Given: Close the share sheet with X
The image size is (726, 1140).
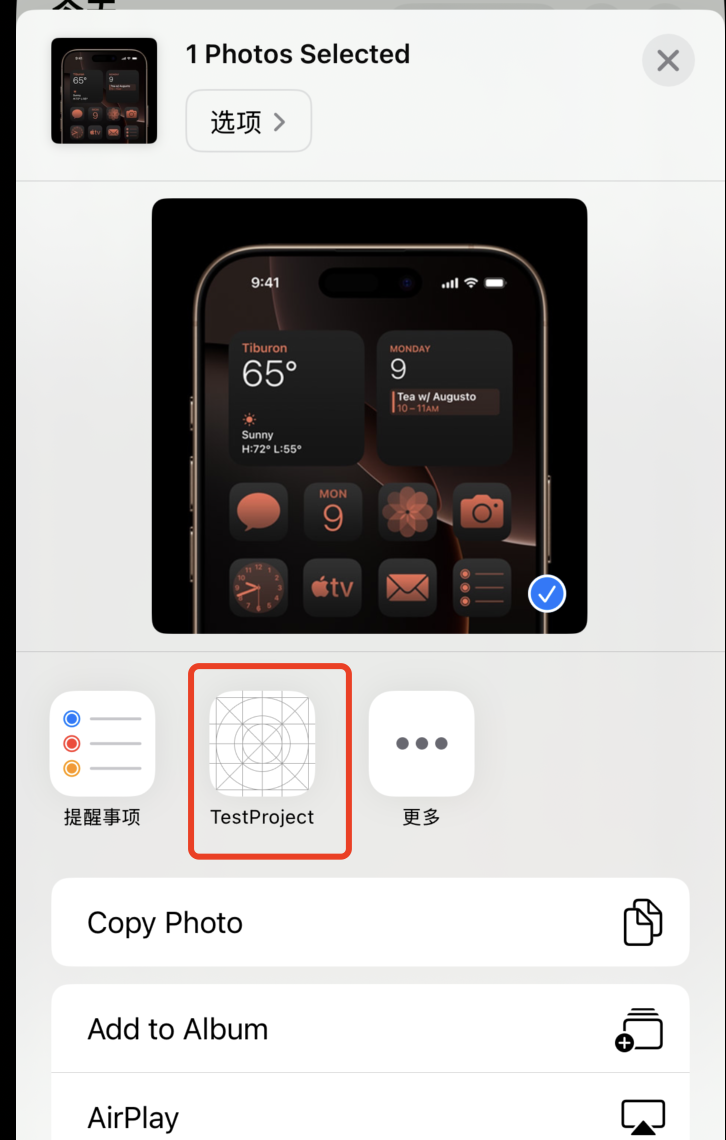Looking at the screenshot, I should (667, 60).
